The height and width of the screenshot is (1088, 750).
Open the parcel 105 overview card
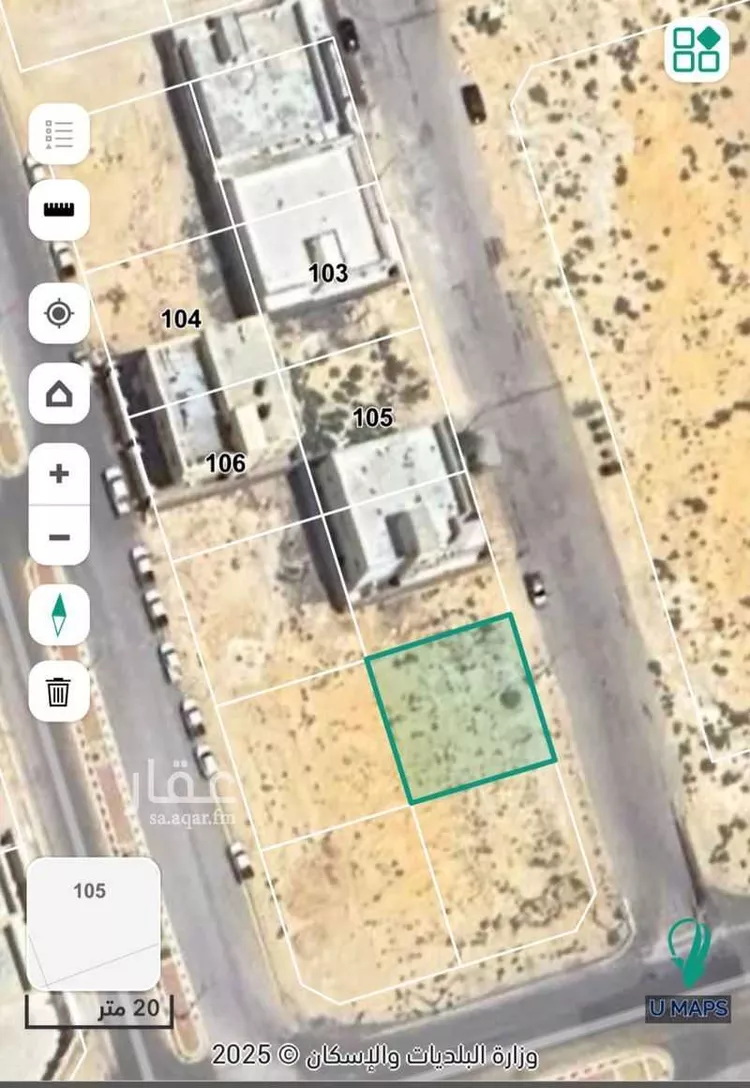coord(93,923)
